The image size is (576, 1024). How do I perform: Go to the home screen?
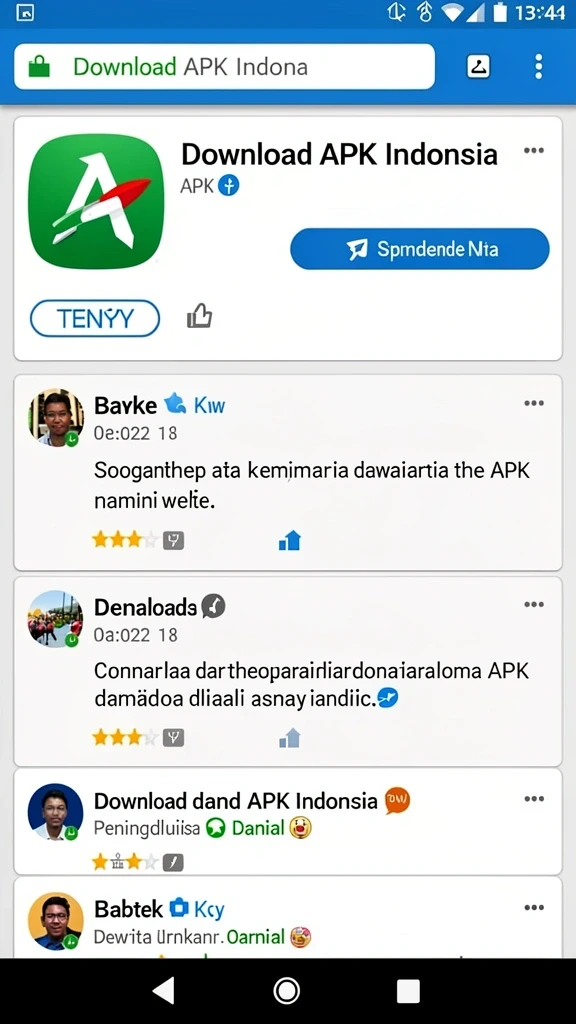(x=287, y=991)
